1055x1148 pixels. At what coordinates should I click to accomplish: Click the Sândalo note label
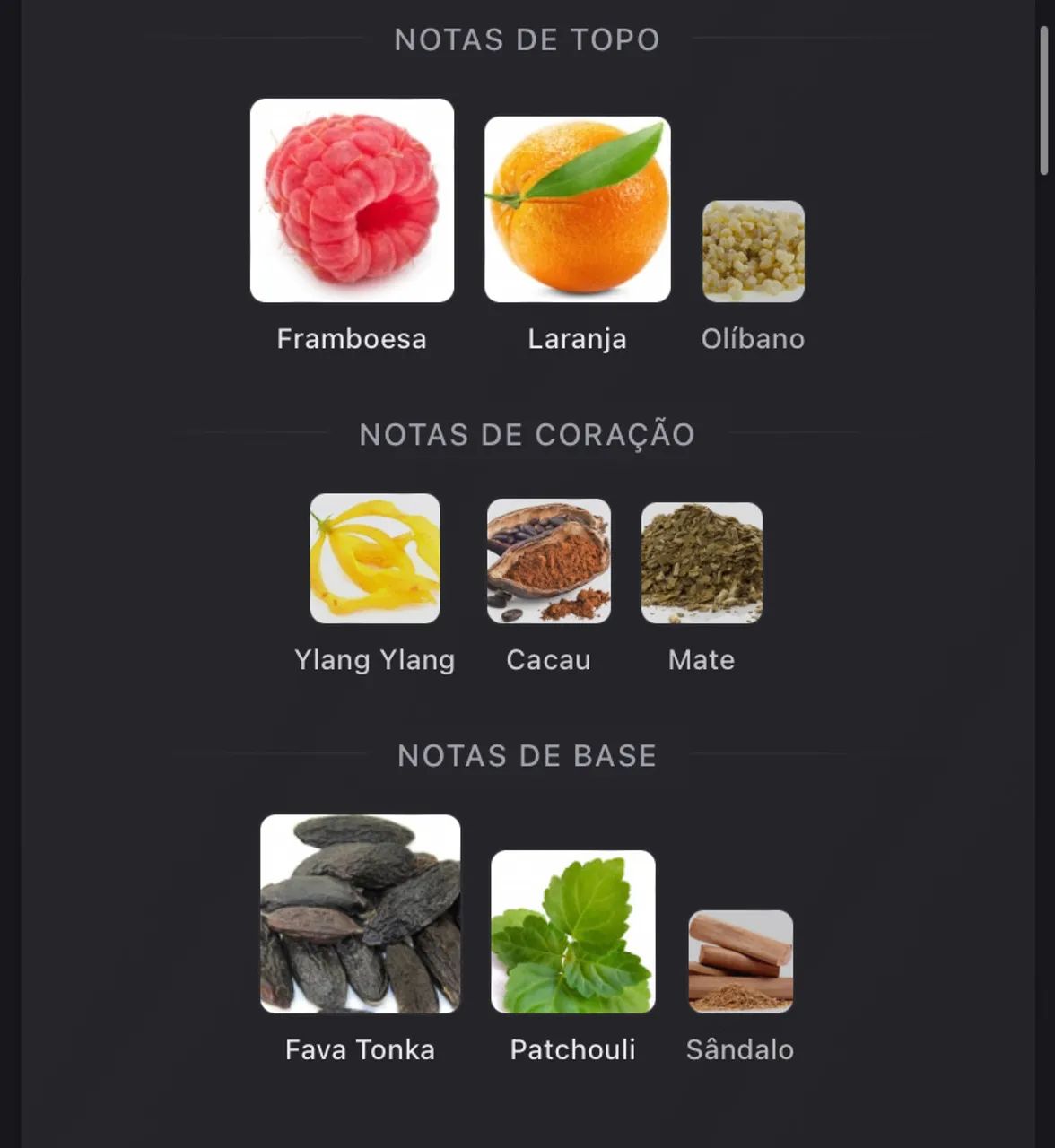tap(741, 1049)
